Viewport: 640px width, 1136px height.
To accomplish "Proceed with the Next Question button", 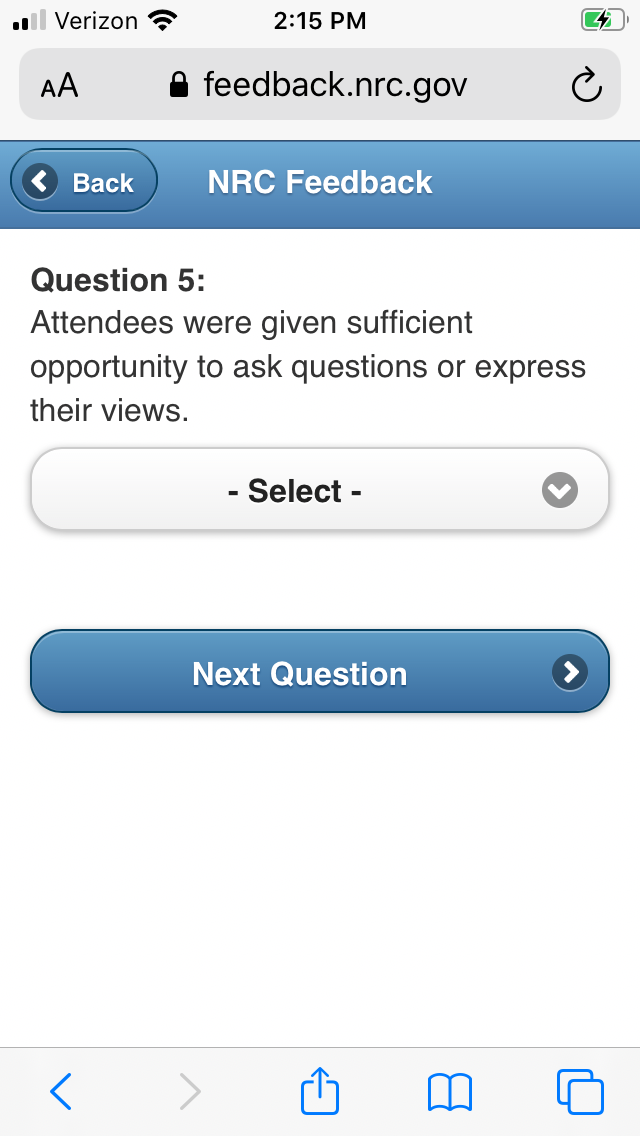I will pyautogui.click(x=320, y=672).
